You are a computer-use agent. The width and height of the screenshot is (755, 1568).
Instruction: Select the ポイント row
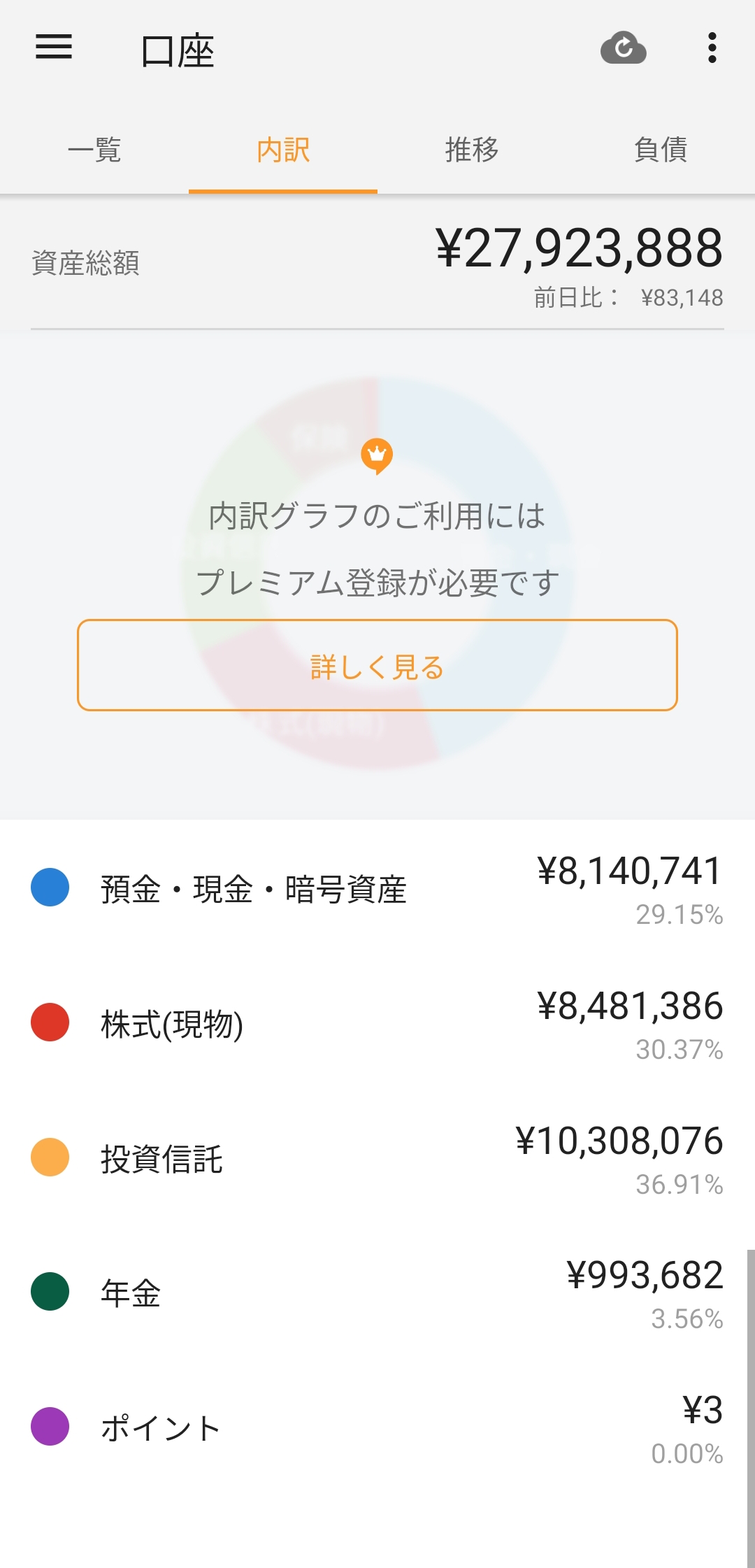(x=377, y=1427)
